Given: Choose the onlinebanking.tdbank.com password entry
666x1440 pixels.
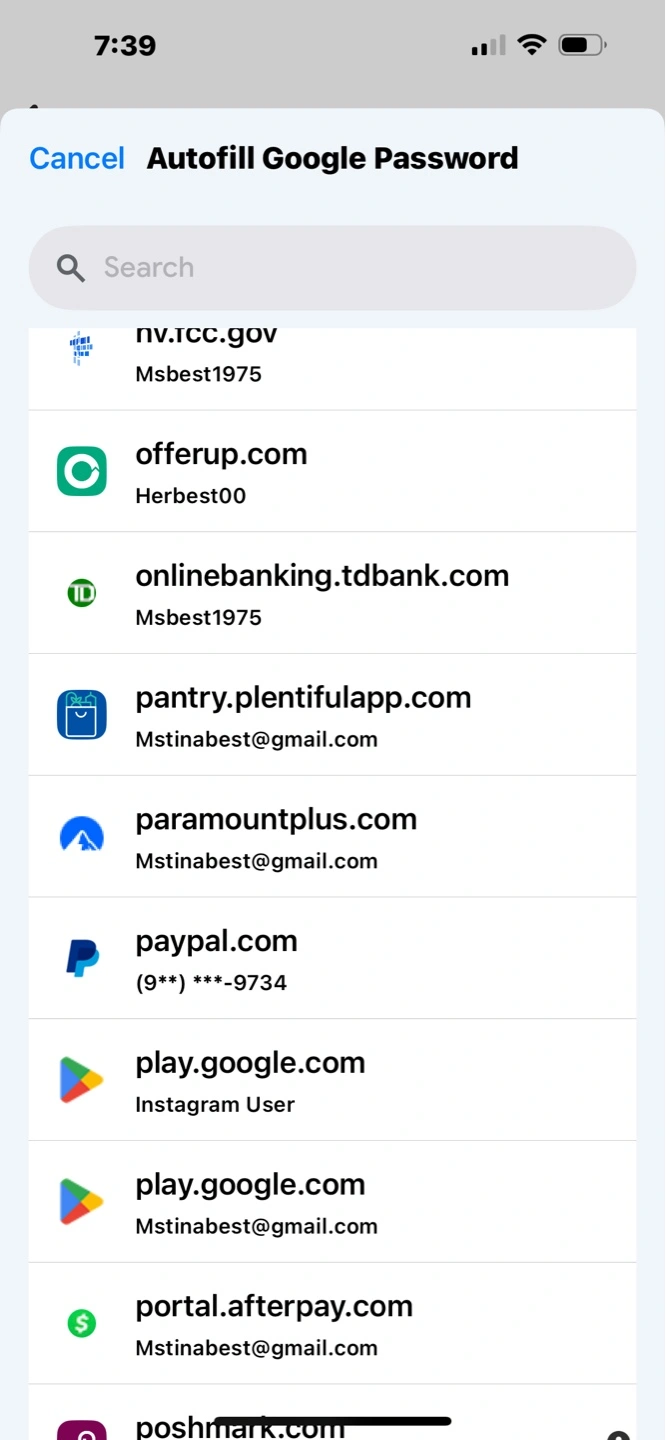Looking at the screenshot, I should [x=332, y=593].
